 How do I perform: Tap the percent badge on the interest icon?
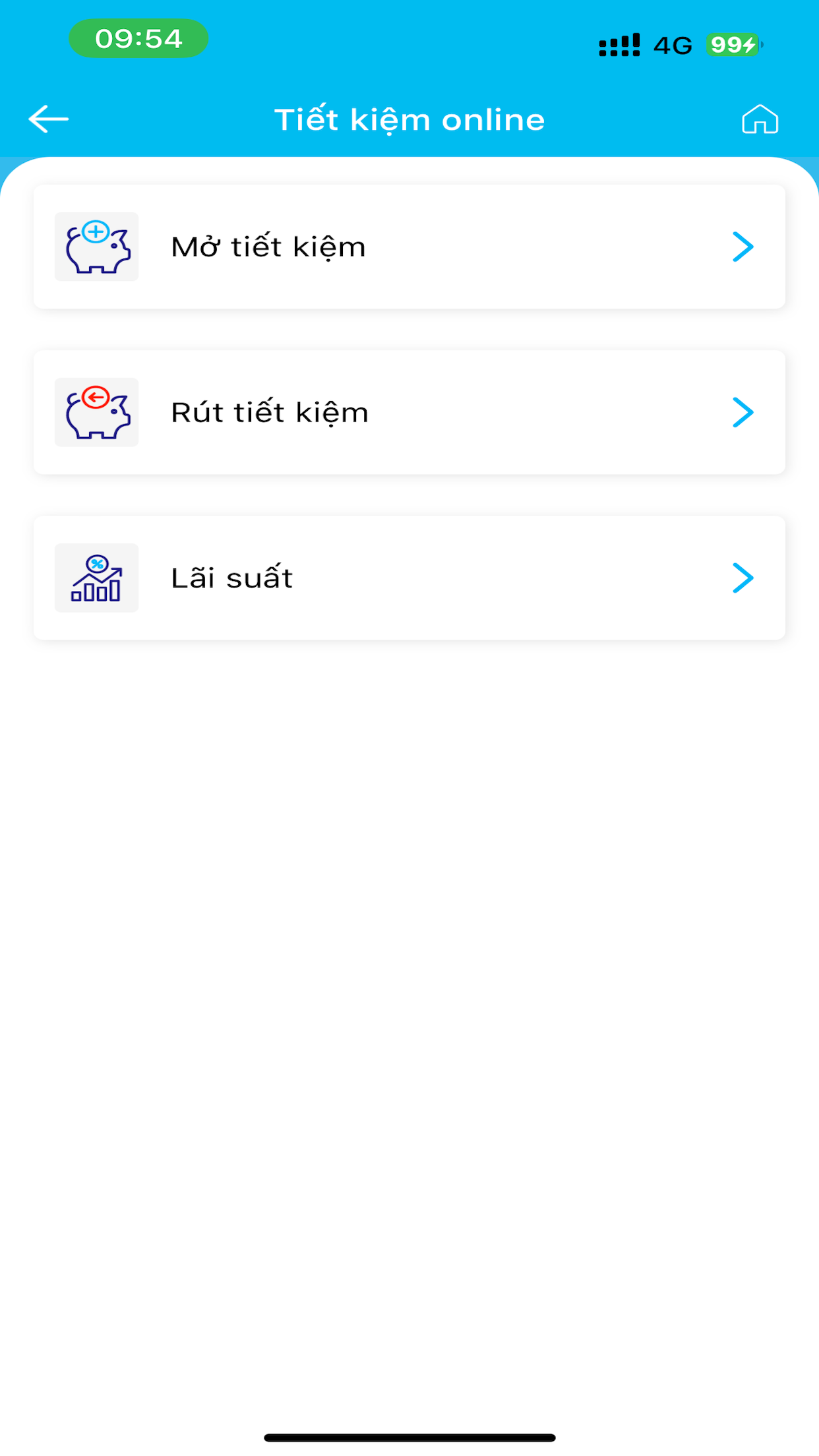click(x=98, y=565)
